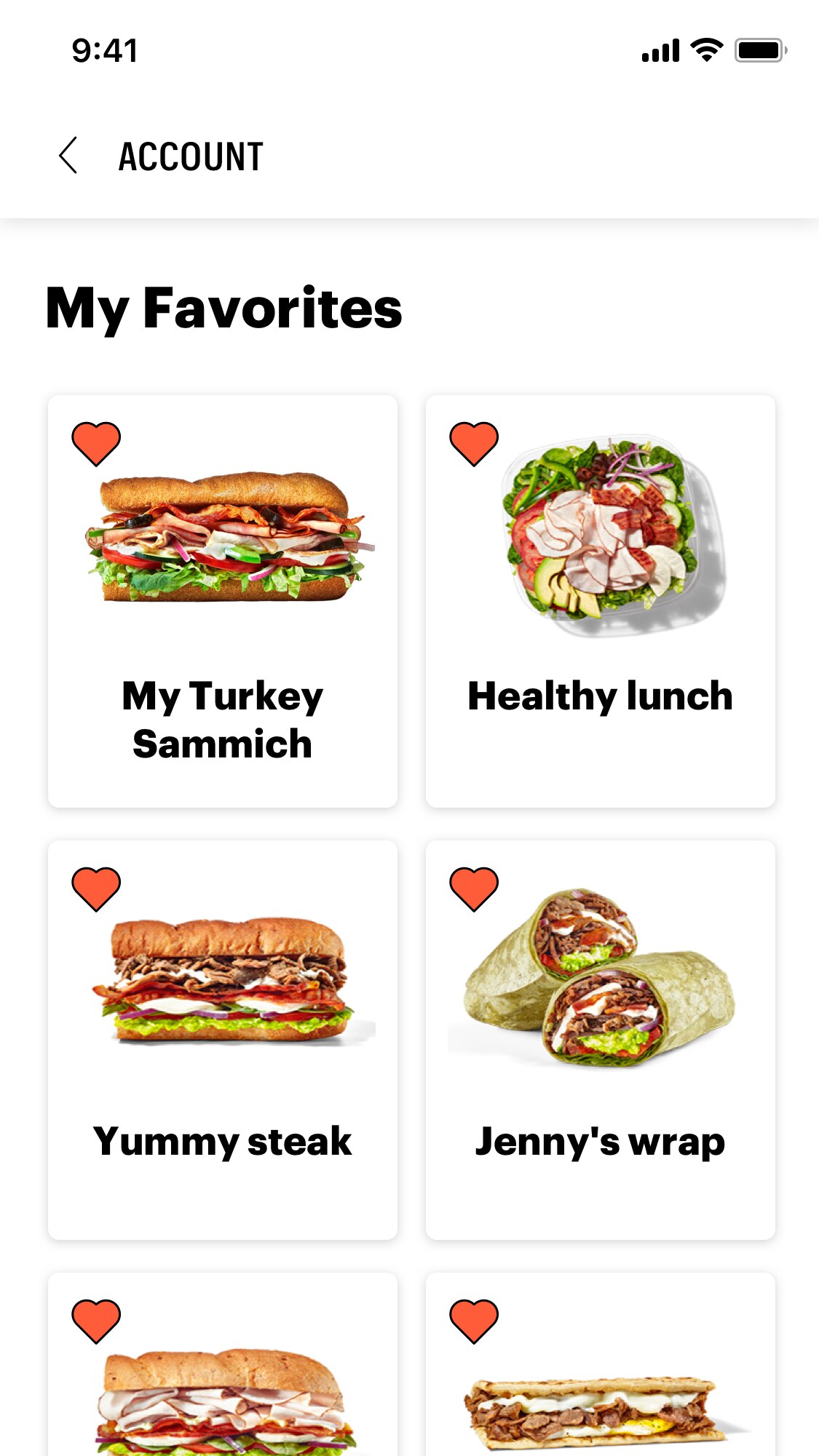Toggle the heart on Jenny's wrap
The width and height of the screenshot is (819, 1456).
click(x=474, y=888)
